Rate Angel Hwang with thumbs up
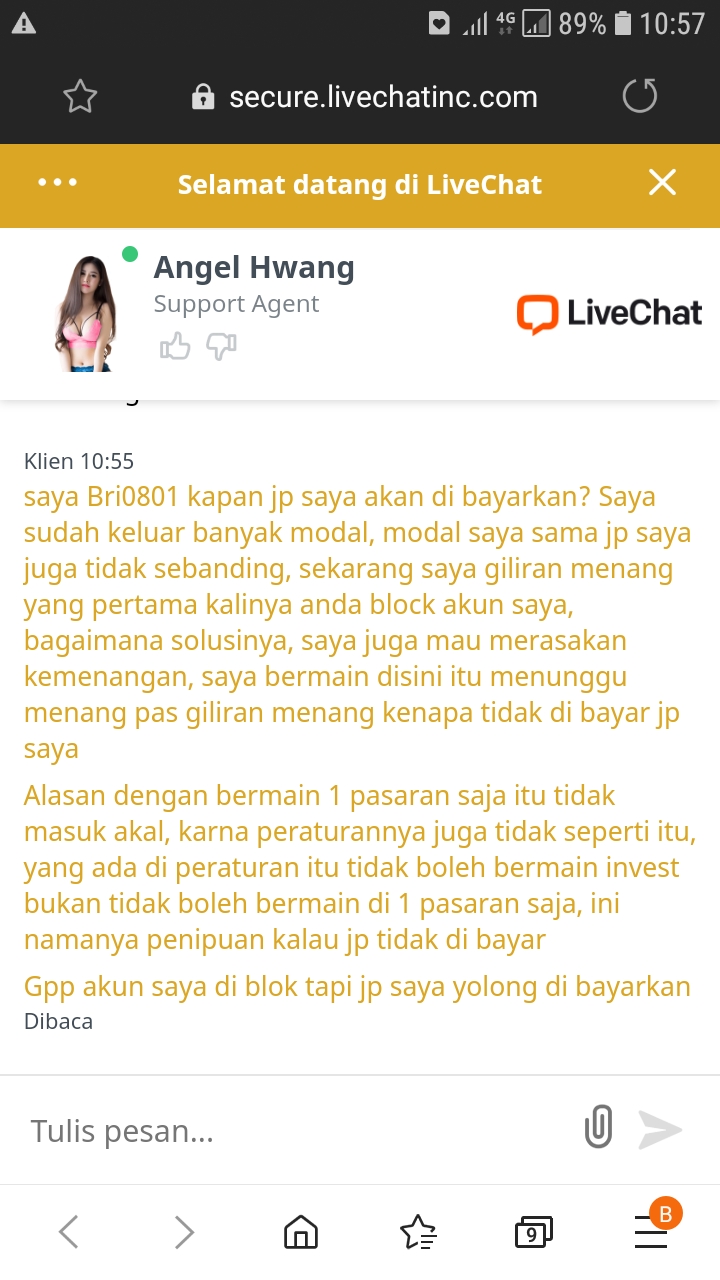Viewport: 720px width, 1280px height. point(175,347)
